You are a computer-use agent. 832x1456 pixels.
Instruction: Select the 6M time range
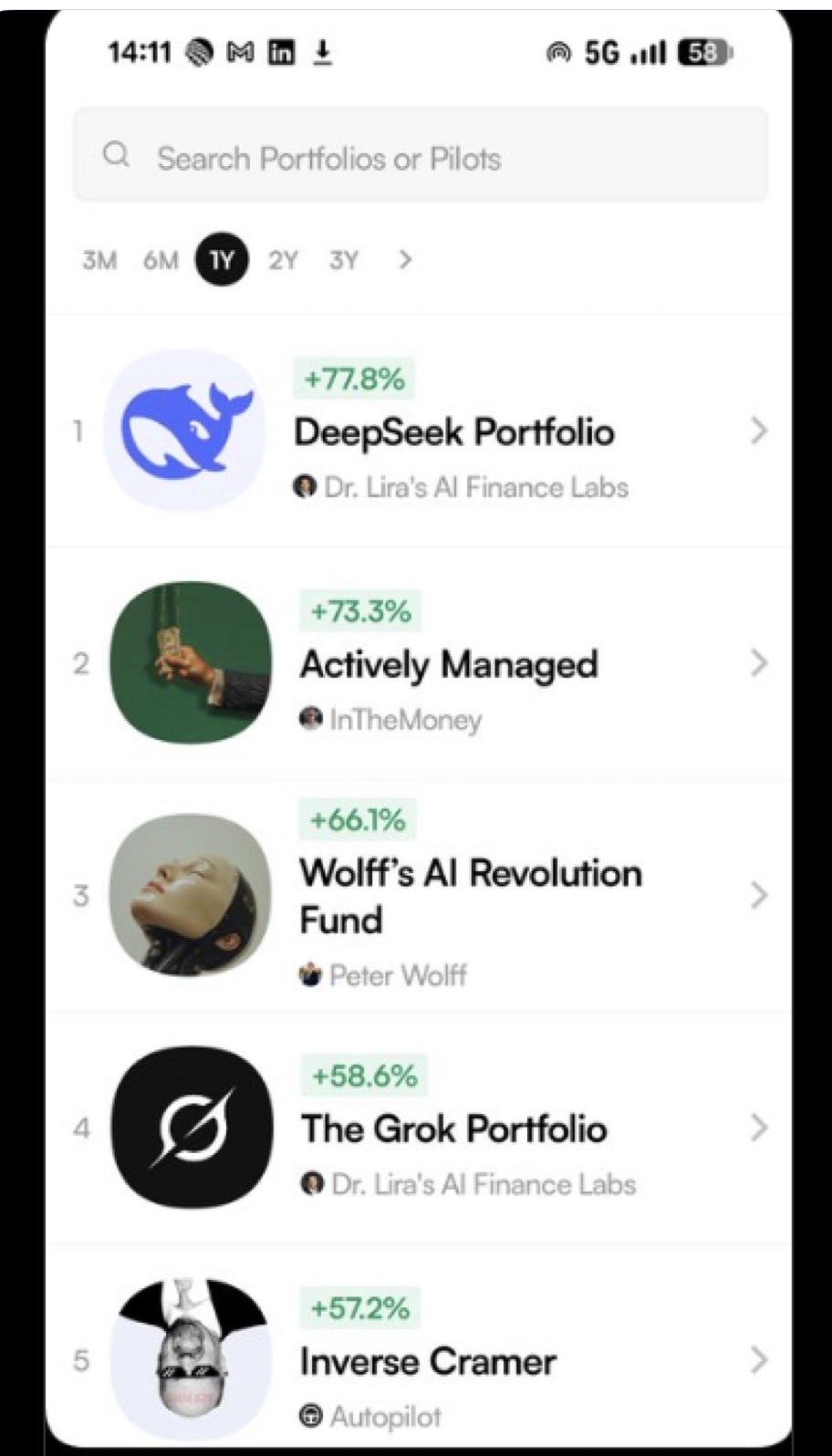coord(161,260)
